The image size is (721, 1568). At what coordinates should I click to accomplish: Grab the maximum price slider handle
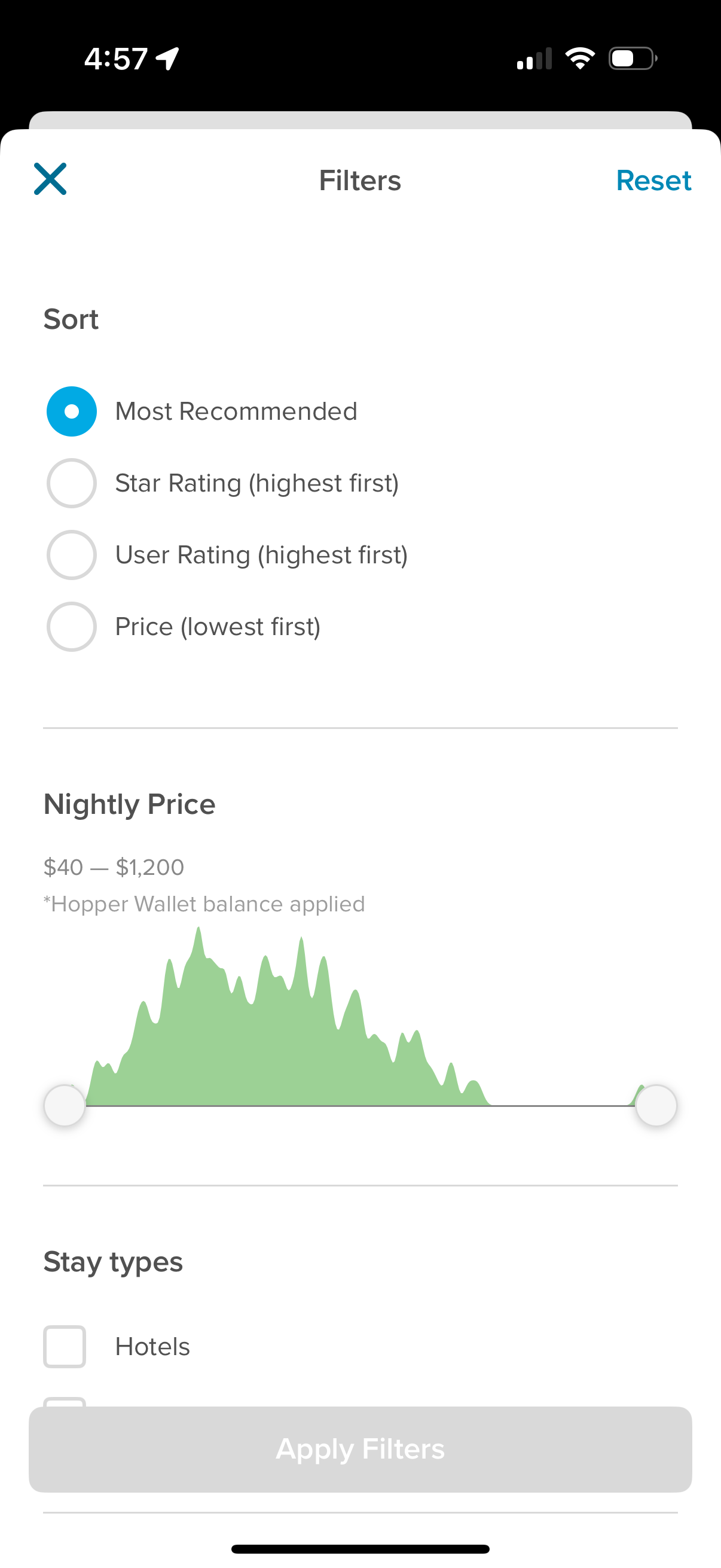656,1105
